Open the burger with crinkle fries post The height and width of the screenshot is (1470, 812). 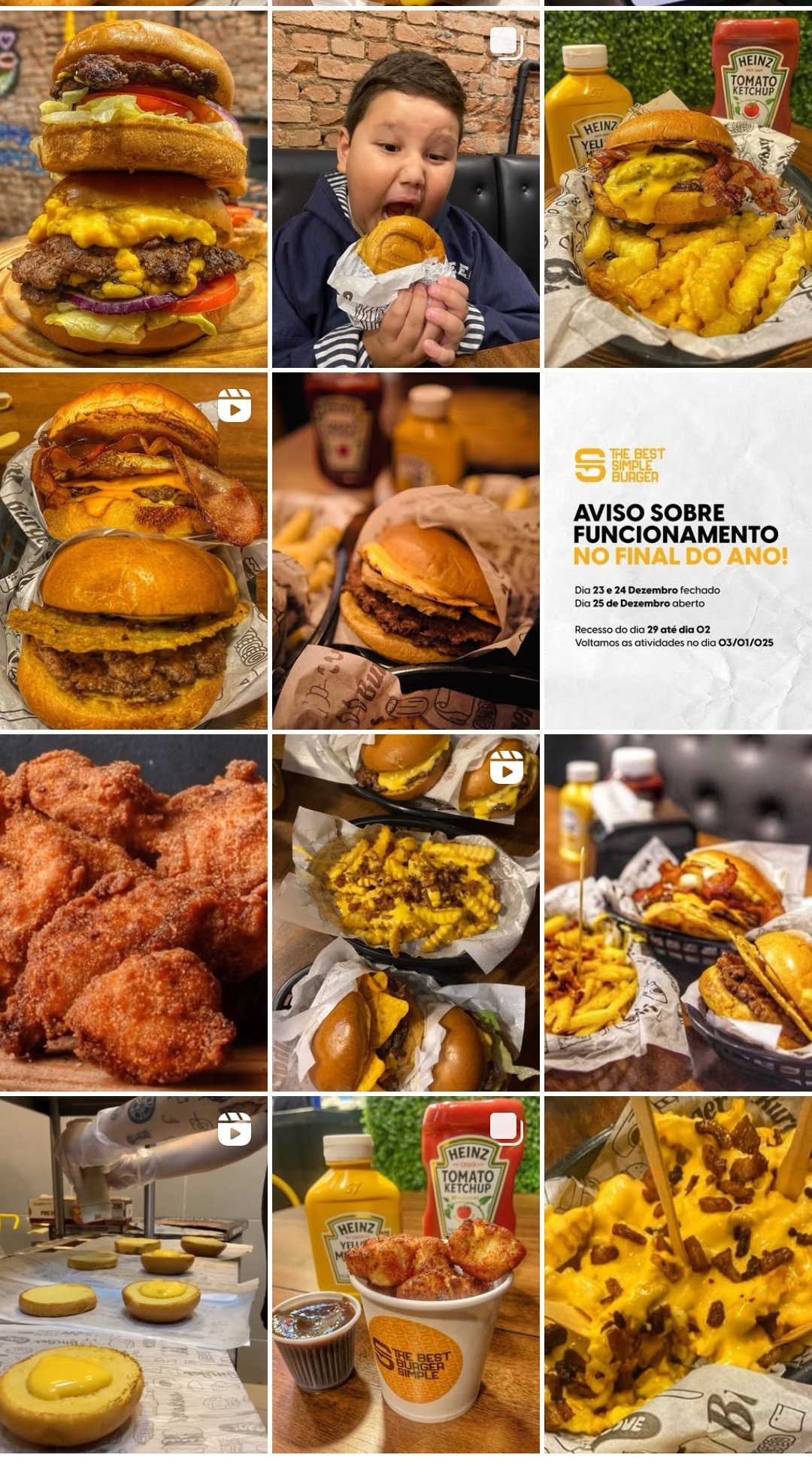click(678, 188)
